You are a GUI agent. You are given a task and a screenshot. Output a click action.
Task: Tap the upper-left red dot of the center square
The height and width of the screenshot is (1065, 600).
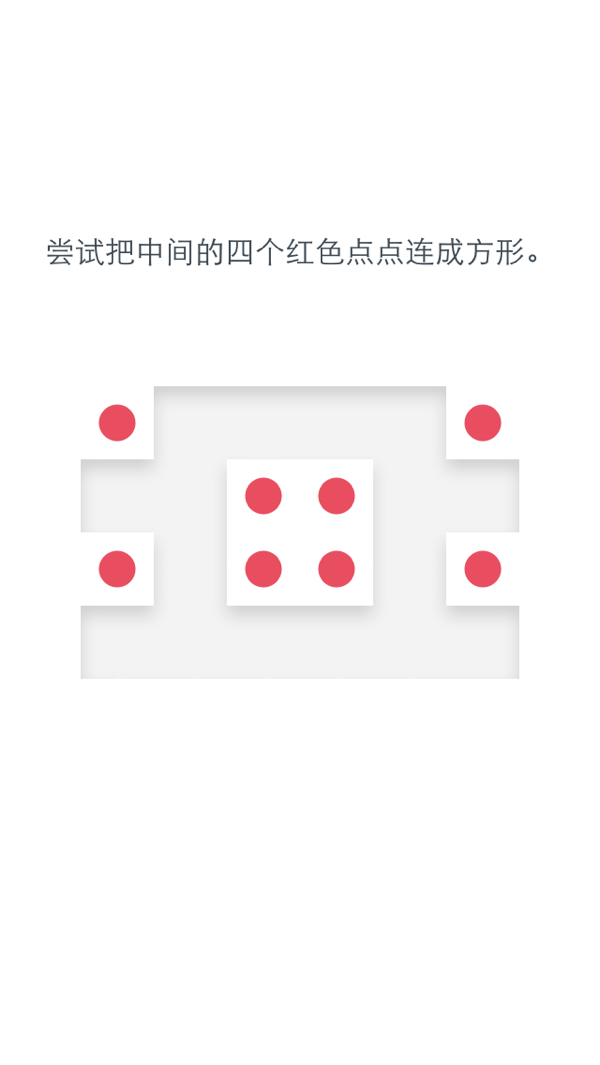263,496
